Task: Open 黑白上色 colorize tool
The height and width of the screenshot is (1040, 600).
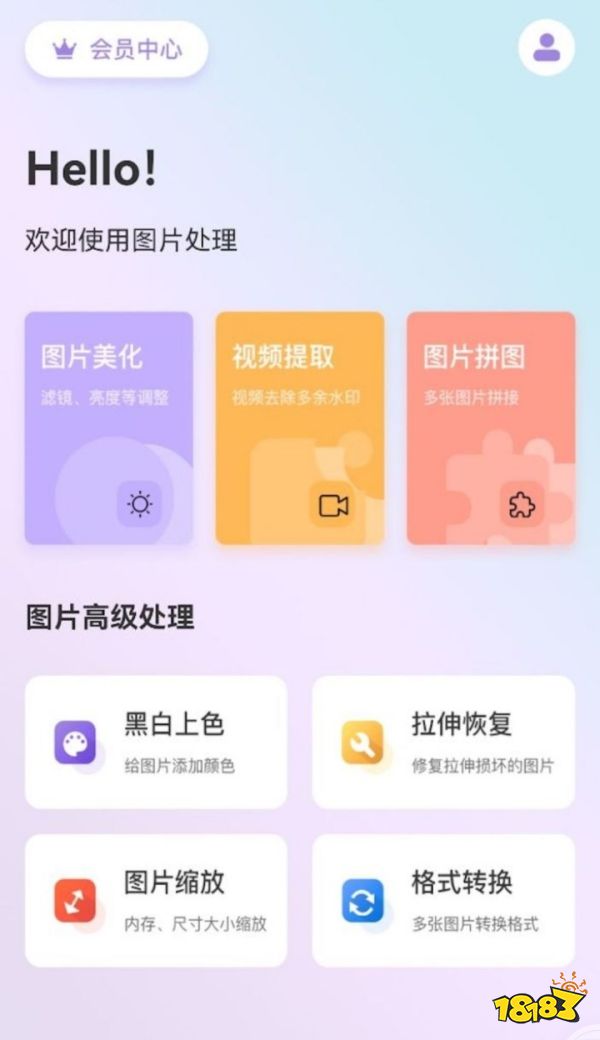Action: (x=156, y=742)
